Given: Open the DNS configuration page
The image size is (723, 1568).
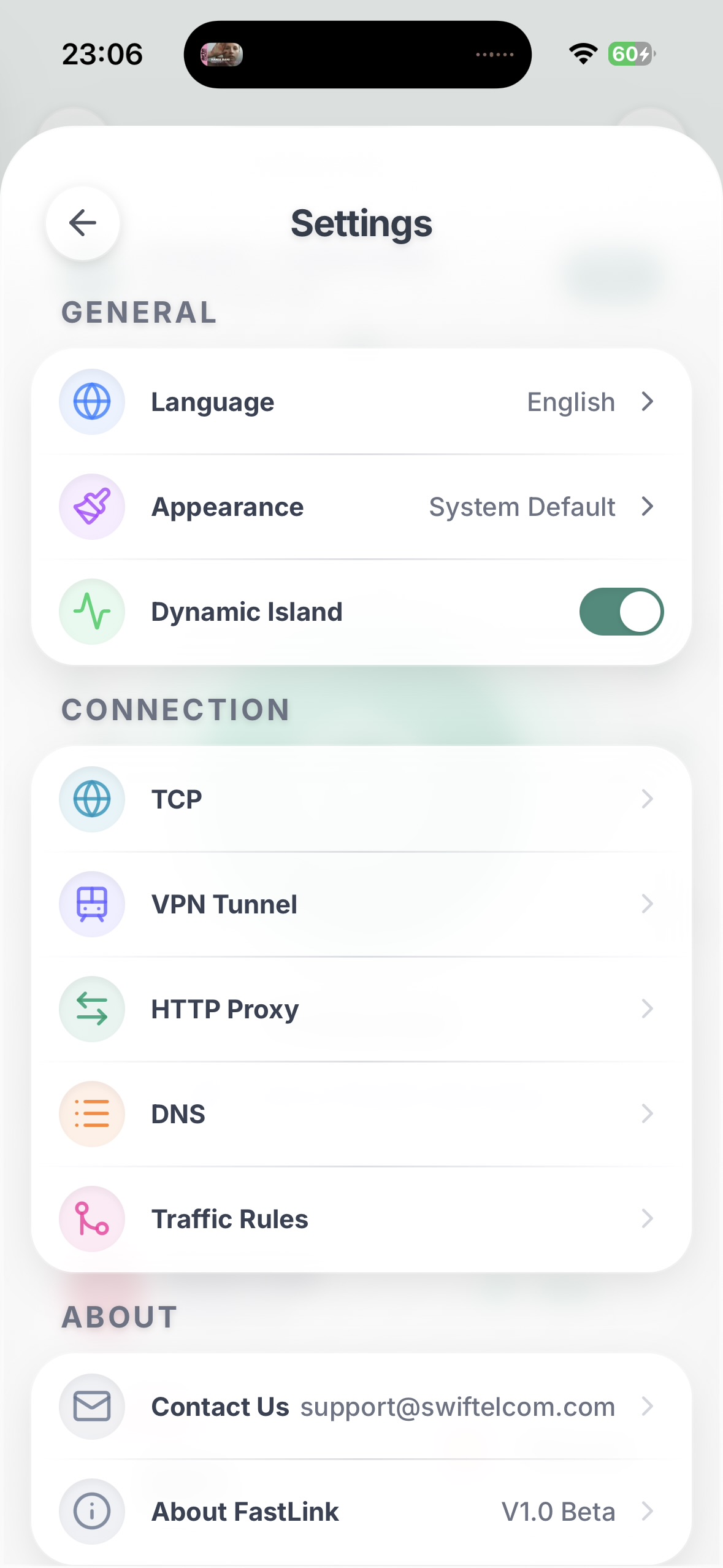Looking at the screenshot, I should tap(648, 1114).
